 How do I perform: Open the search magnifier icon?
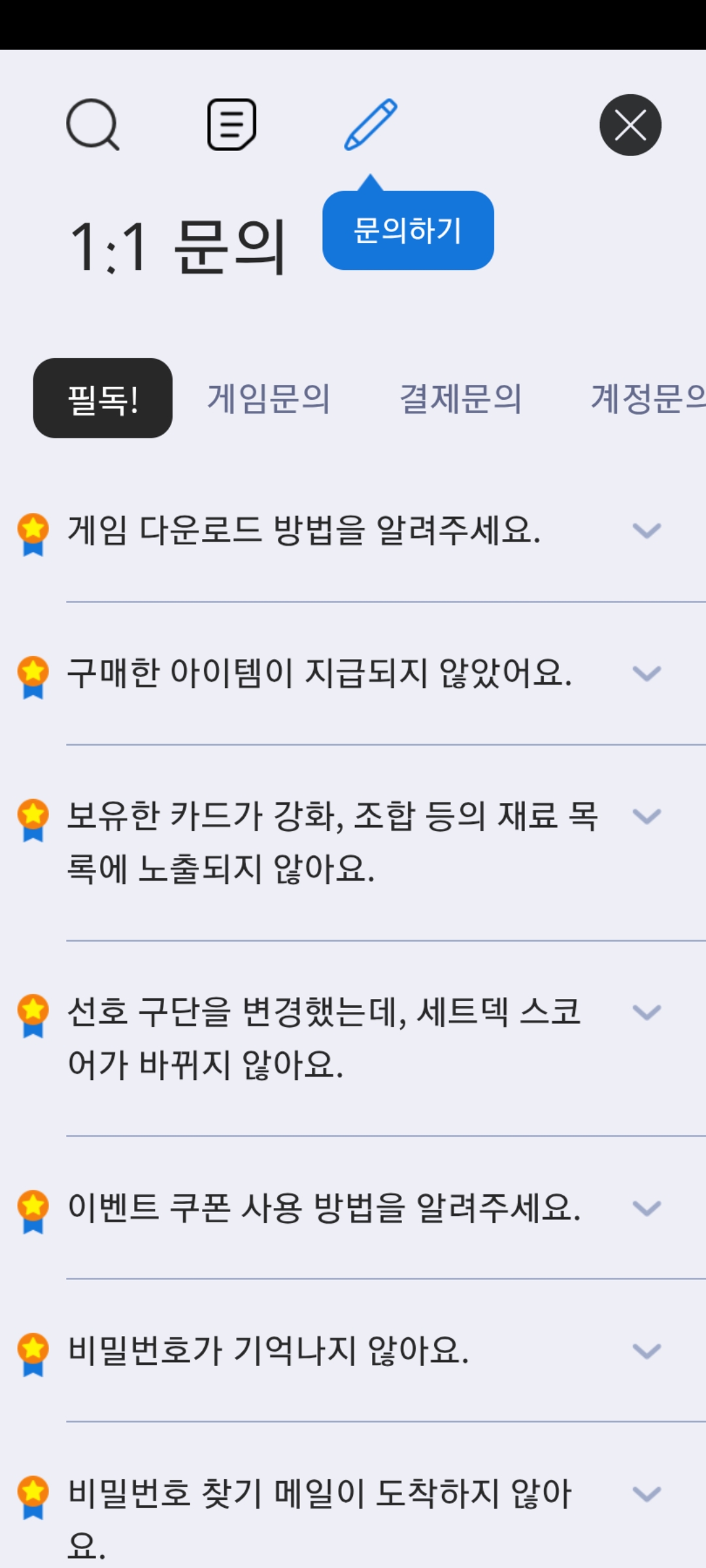point(93,124)
